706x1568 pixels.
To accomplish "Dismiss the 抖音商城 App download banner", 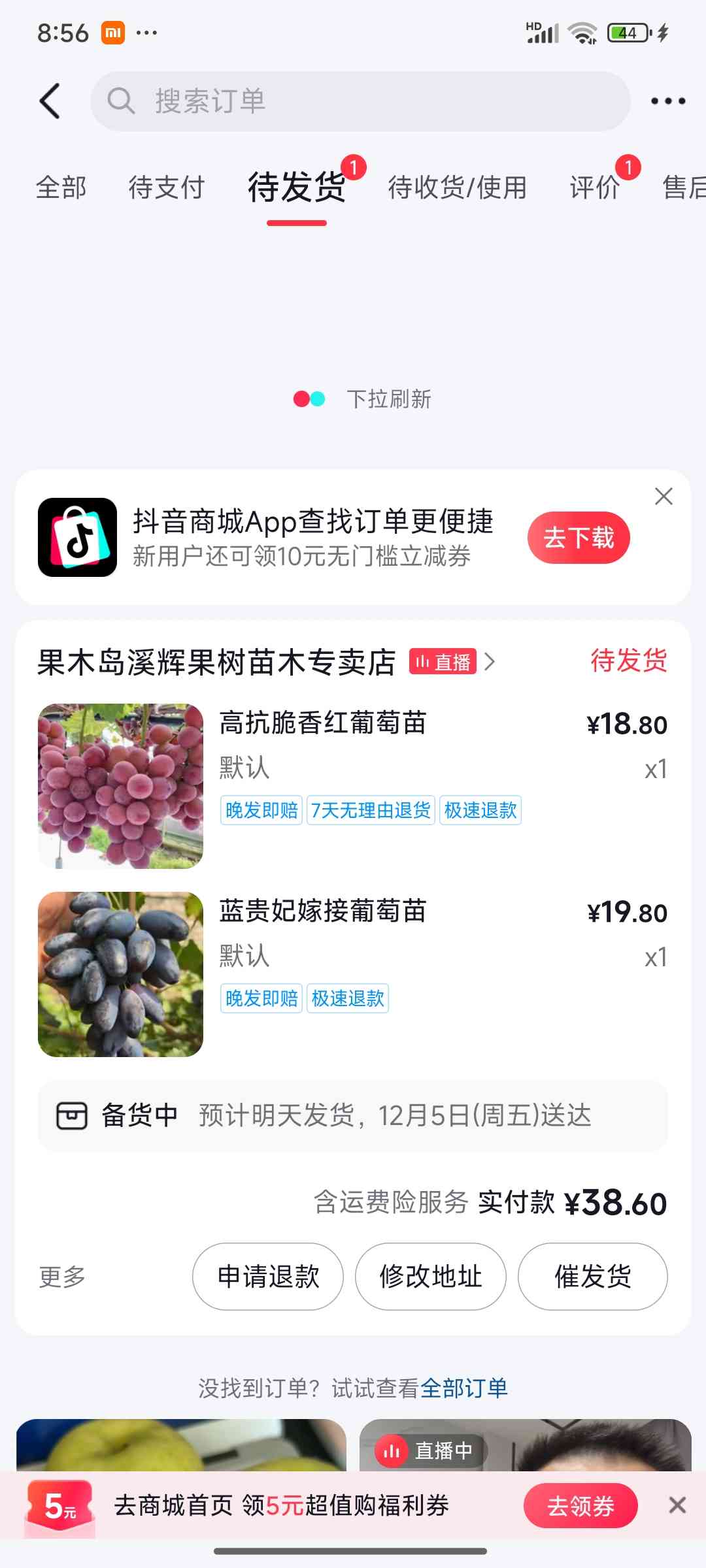I will [x=664, y=497].
